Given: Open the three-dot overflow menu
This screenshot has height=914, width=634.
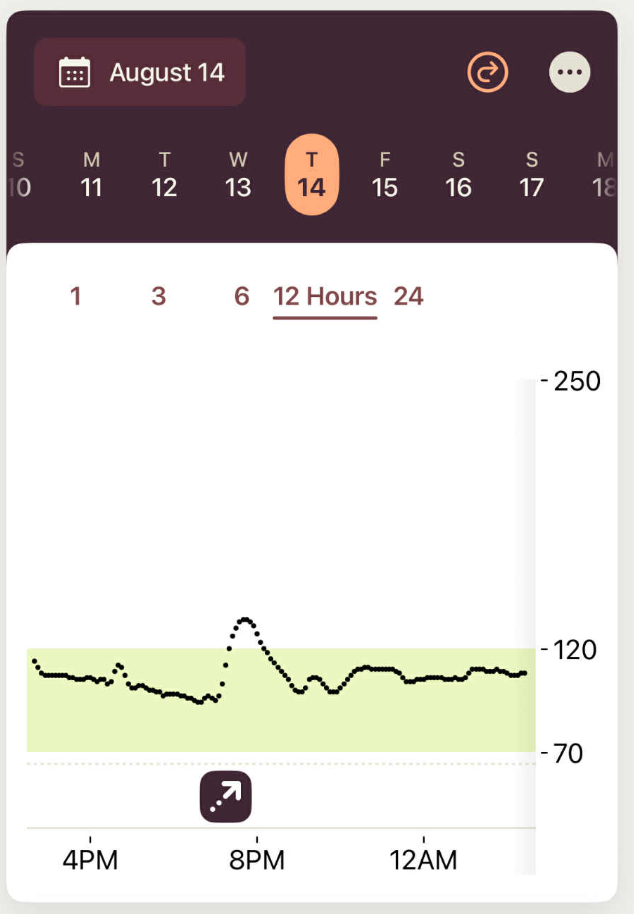Looking at the screenshot, I should 570,72.
